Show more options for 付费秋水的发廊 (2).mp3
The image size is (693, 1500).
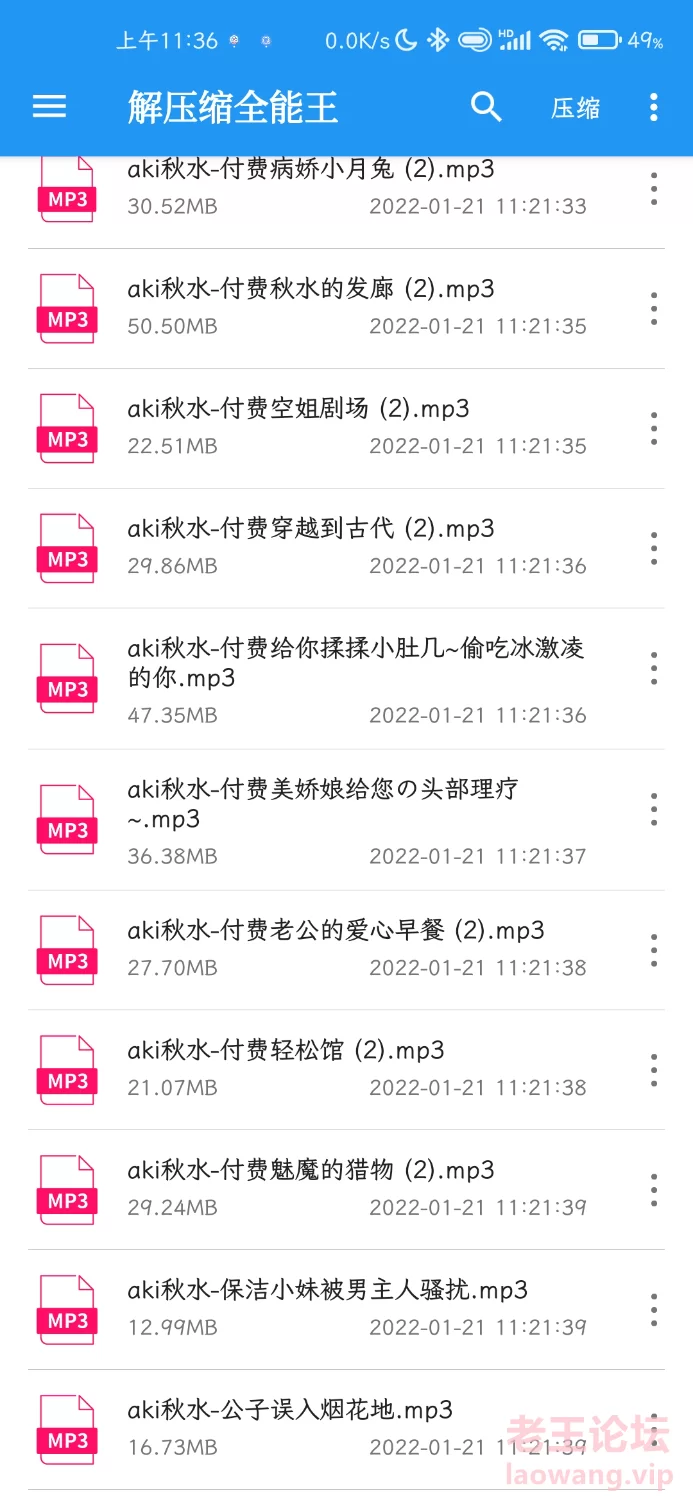coord(654,308)
